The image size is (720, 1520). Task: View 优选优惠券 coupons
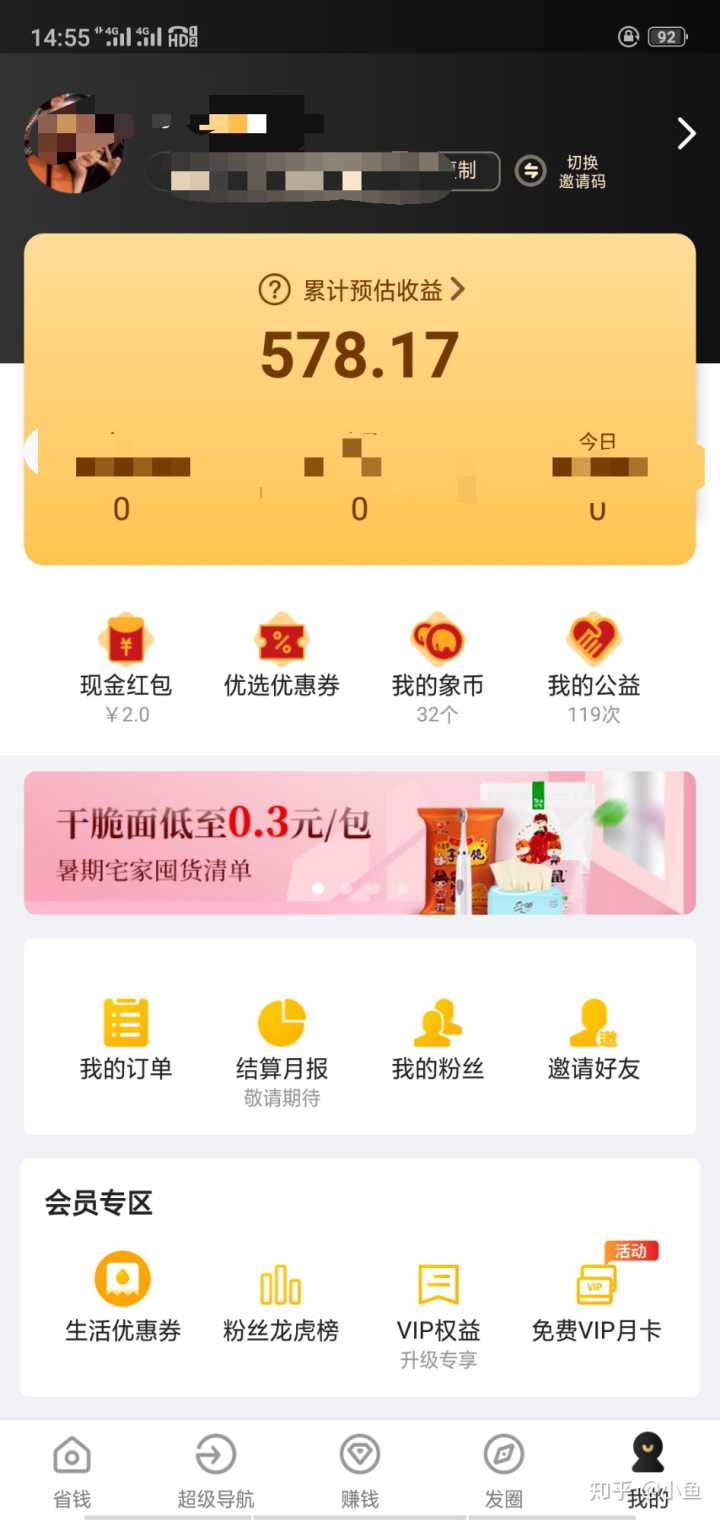point(282,664)
